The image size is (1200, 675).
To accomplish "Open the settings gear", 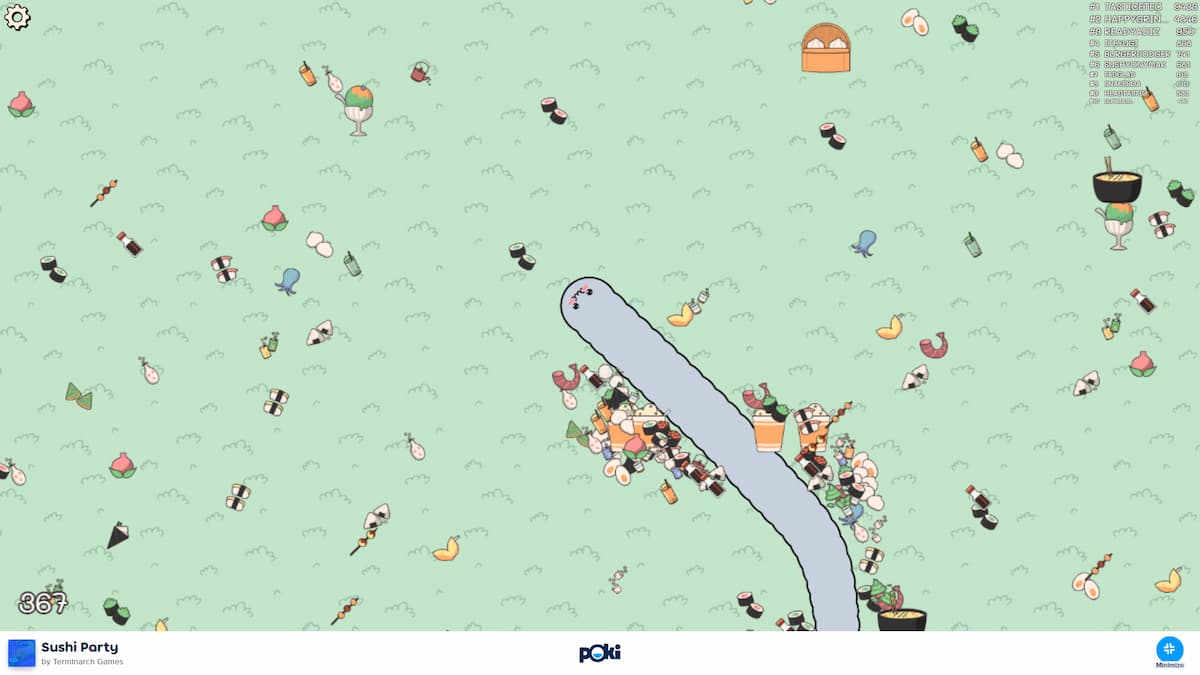I will coord(18,17).
